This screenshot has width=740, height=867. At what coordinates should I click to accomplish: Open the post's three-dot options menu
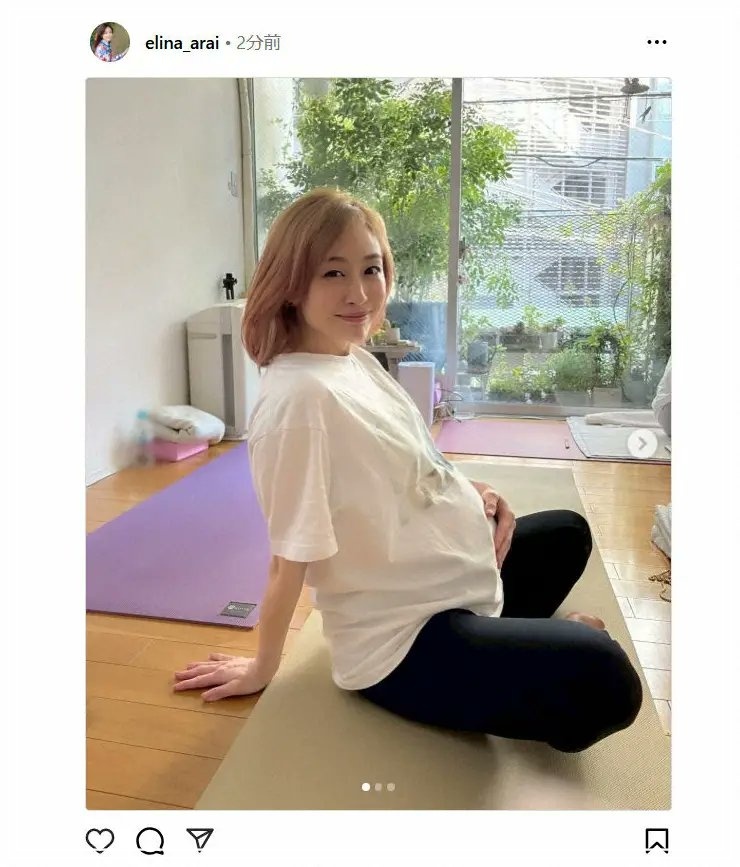[656, 42]
